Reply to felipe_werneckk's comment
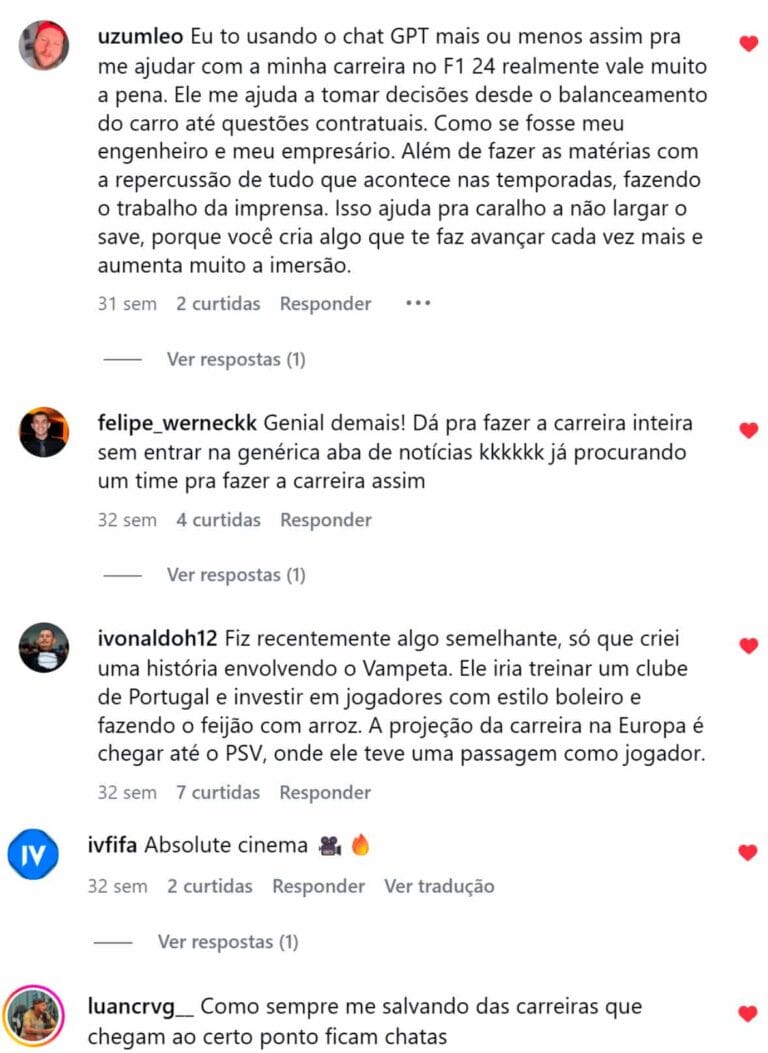 pyautogui.click(x=325, y=520)
